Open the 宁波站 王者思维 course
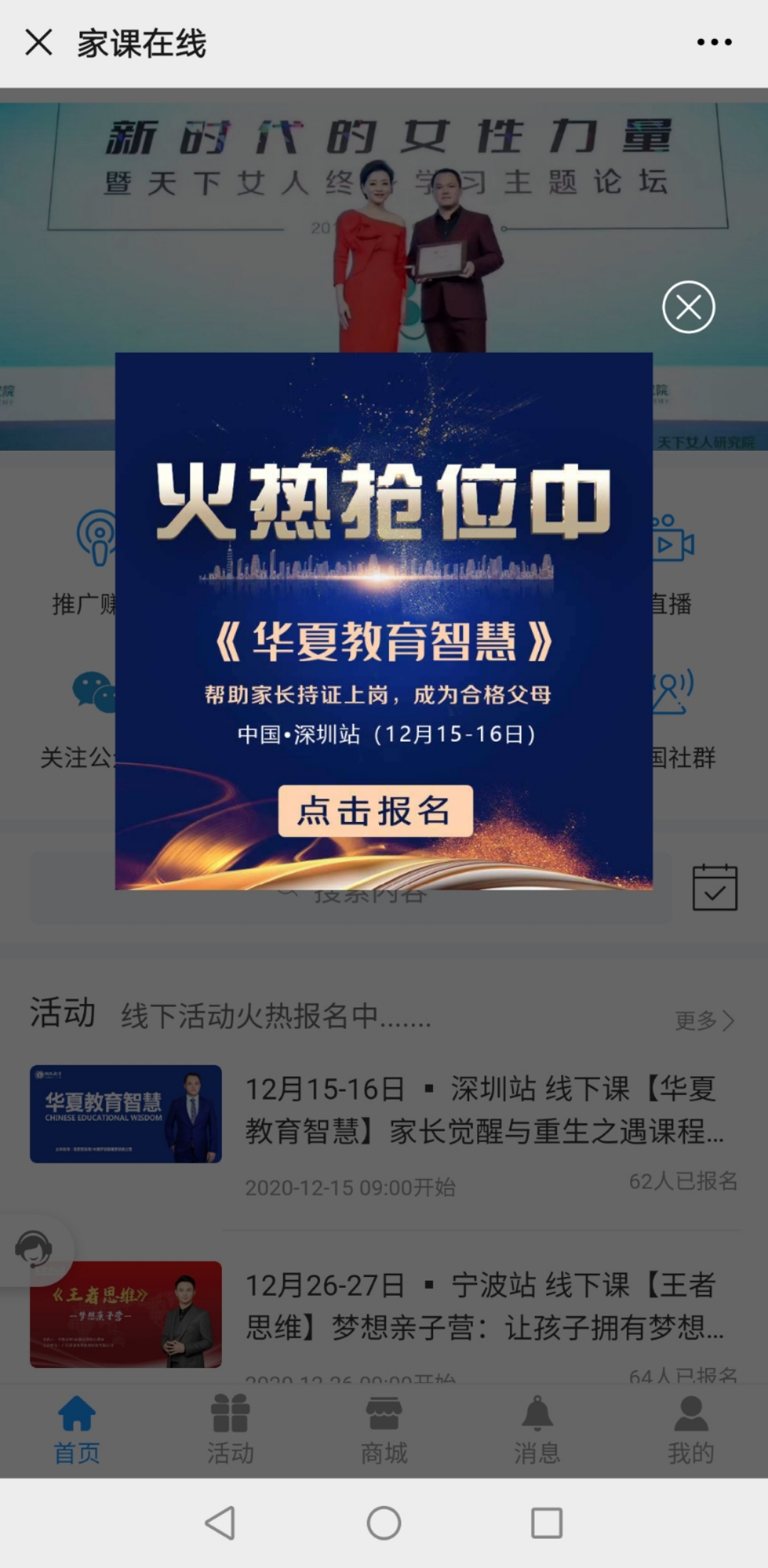768x1568 pixels. pyautogui.click(x=484, y=1307)
